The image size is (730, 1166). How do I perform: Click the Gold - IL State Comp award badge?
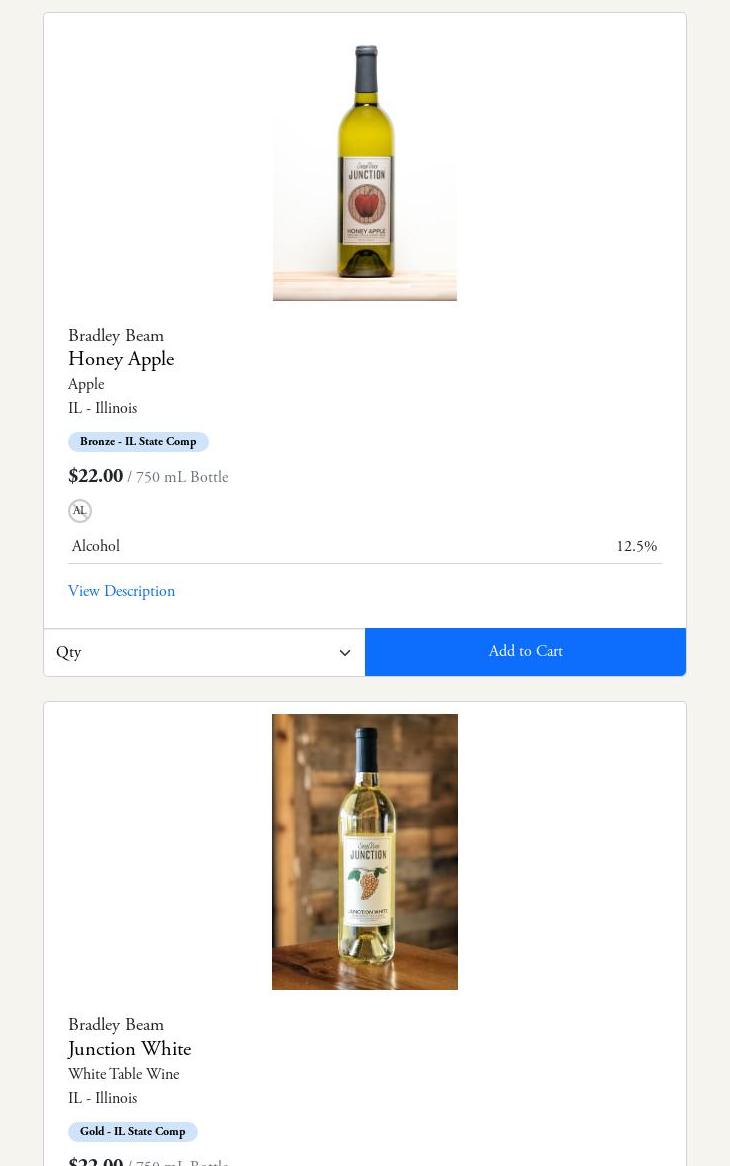(x=132, y=1131)
